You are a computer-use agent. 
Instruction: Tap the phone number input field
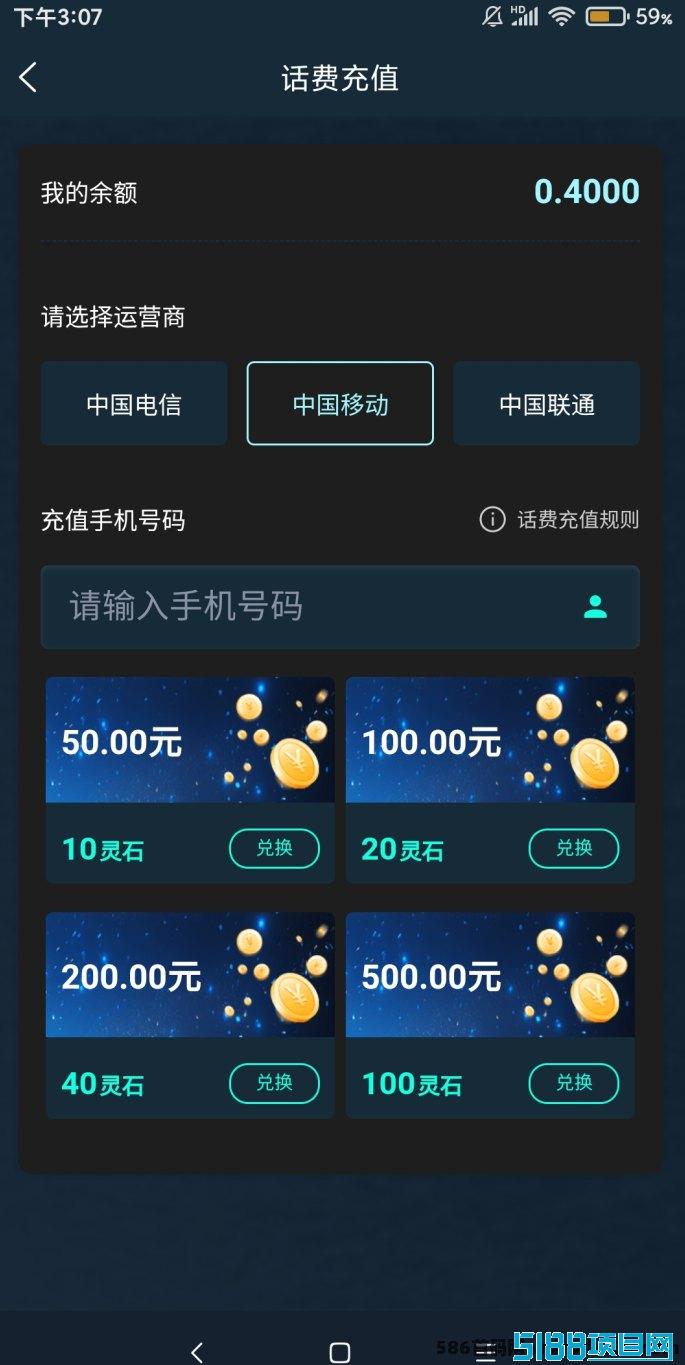pyautogui.click(x=340, y=607)
